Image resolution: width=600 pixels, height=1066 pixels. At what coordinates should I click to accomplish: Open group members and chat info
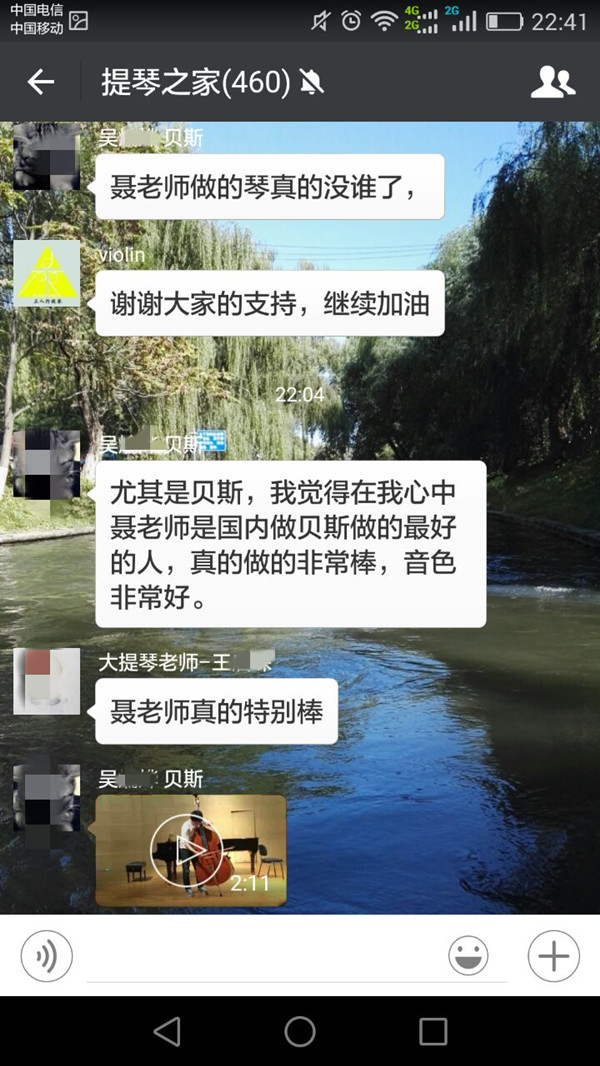pos(552,82)
